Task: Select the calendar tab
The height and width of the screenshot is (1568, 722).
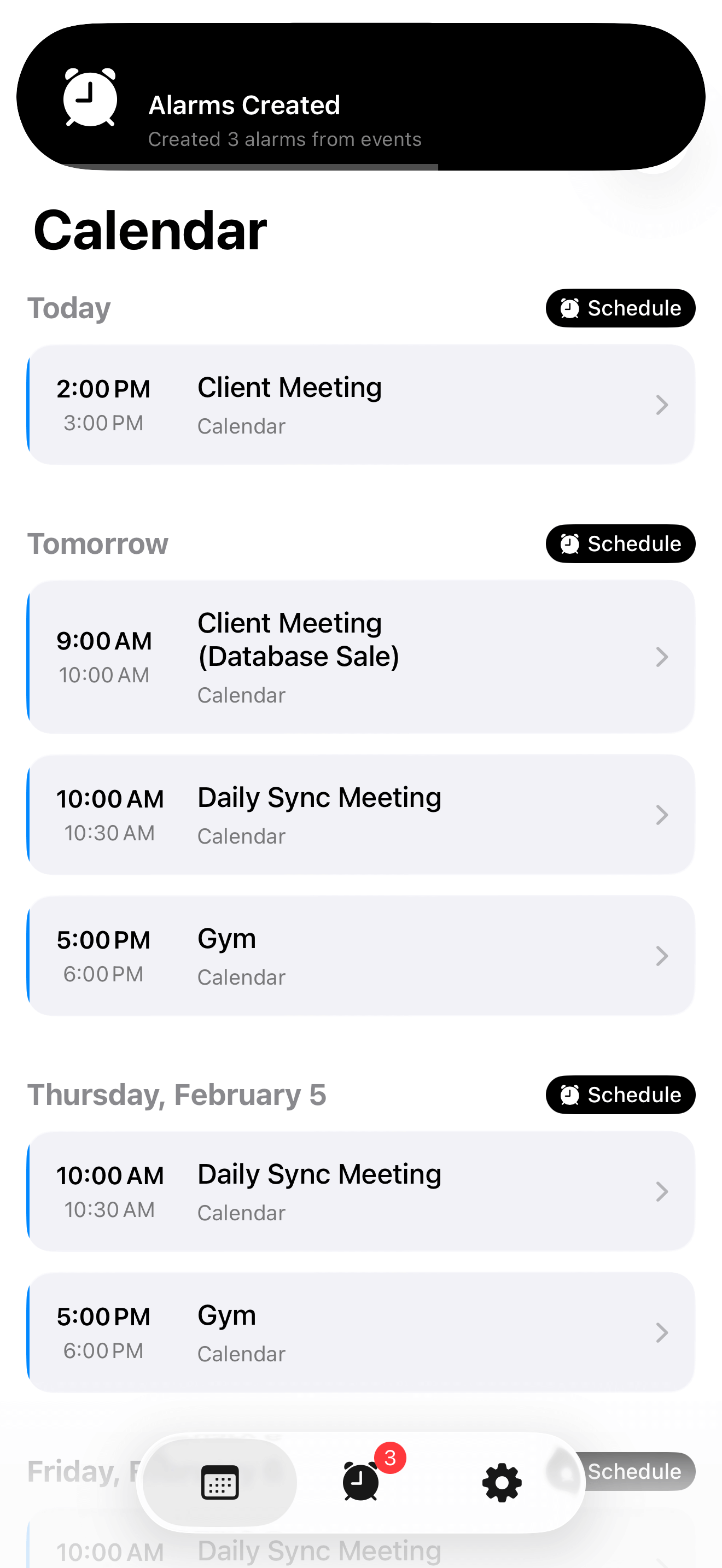Action: point(220,1482)
